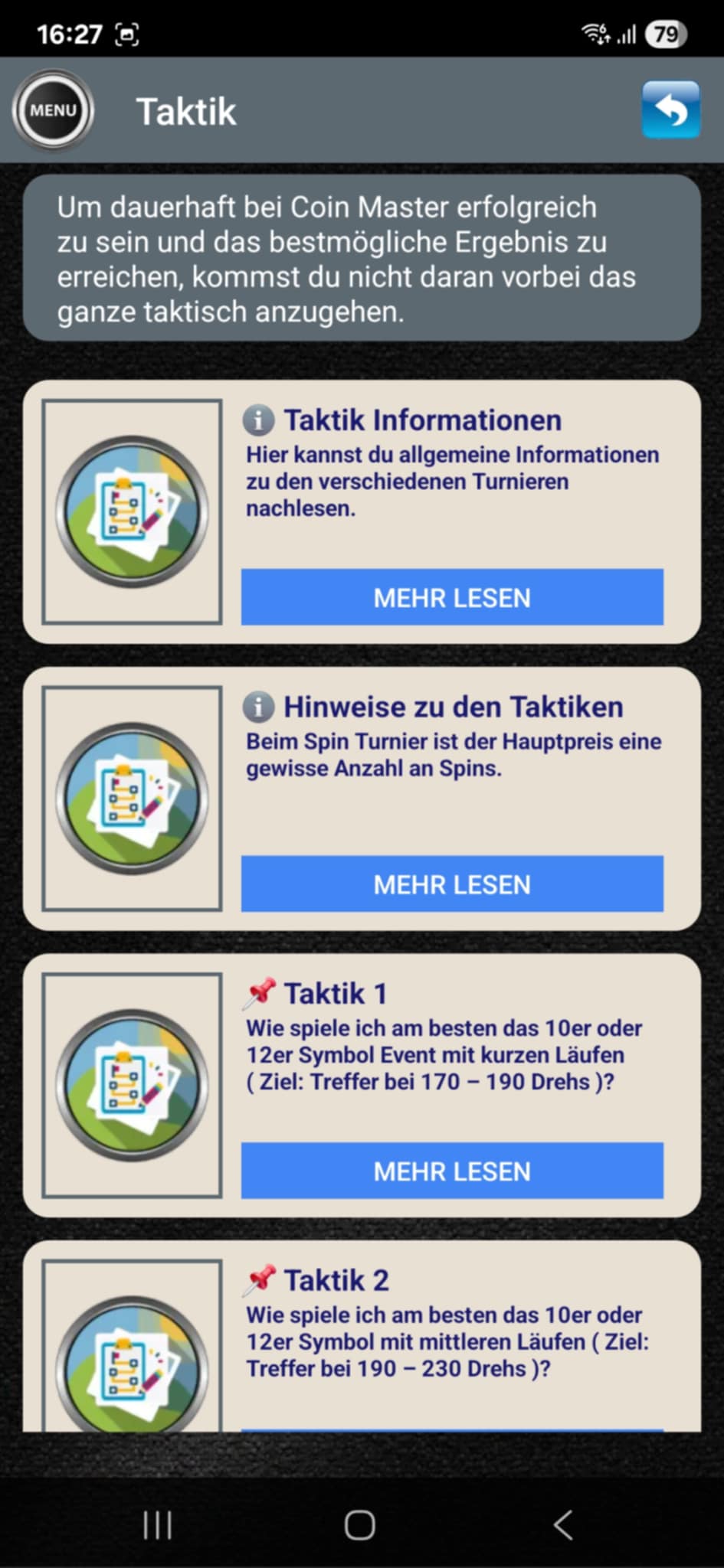The image size is (724, 1568).
Task: Open the Android recent apps button
Action: pyautogui.click(x=156, y=1524)
